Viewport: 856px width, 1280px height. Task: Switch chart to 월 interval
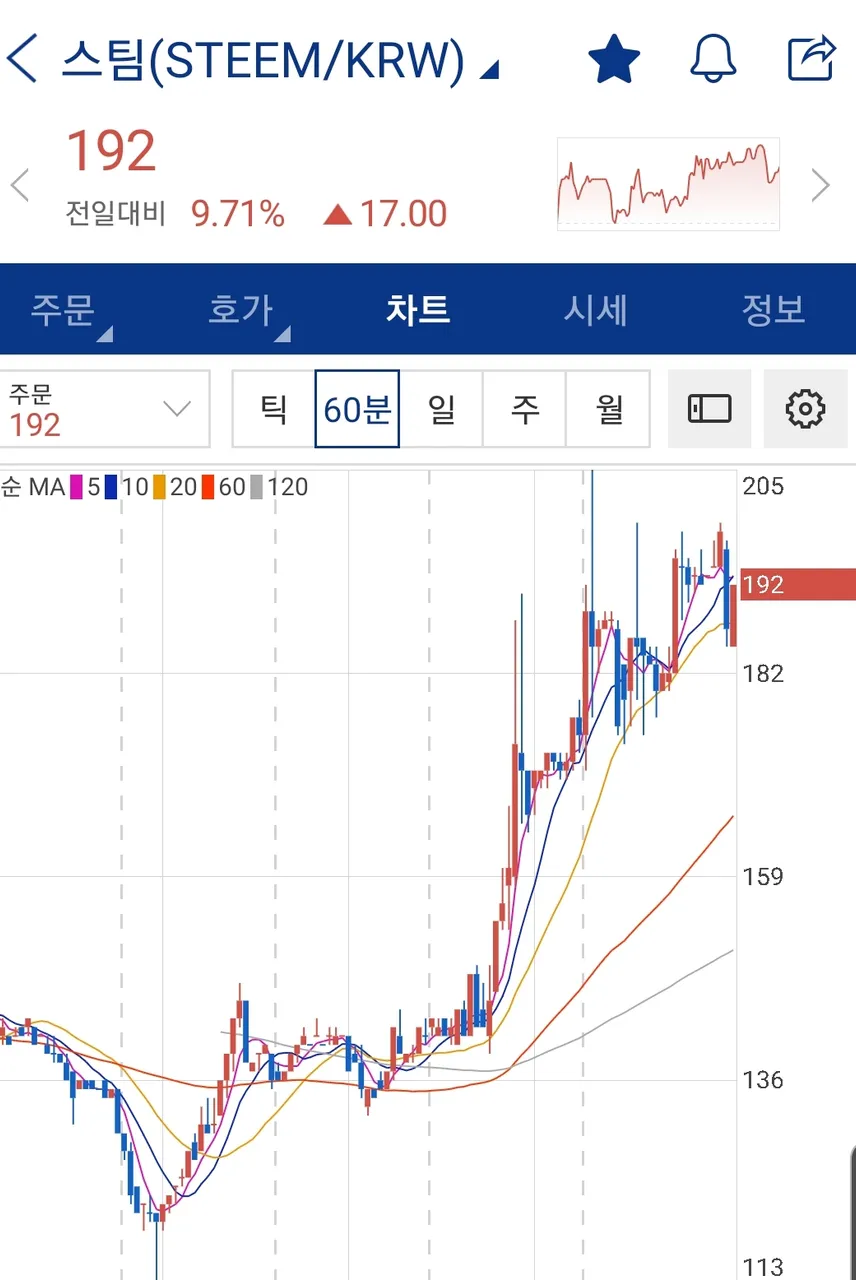pos(609,409)
